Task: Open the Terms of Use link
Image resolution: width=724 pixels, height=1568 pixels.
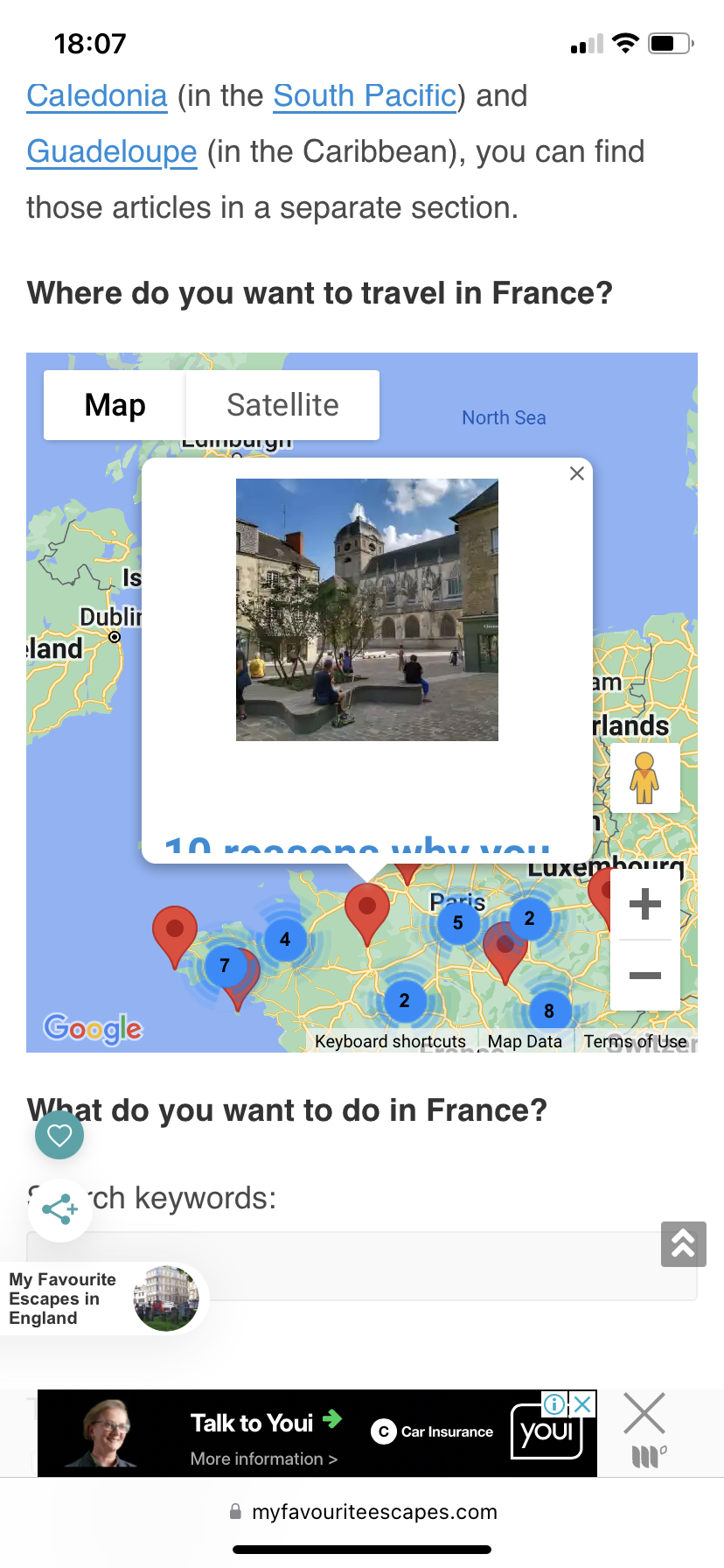Action: point(635,1041)
